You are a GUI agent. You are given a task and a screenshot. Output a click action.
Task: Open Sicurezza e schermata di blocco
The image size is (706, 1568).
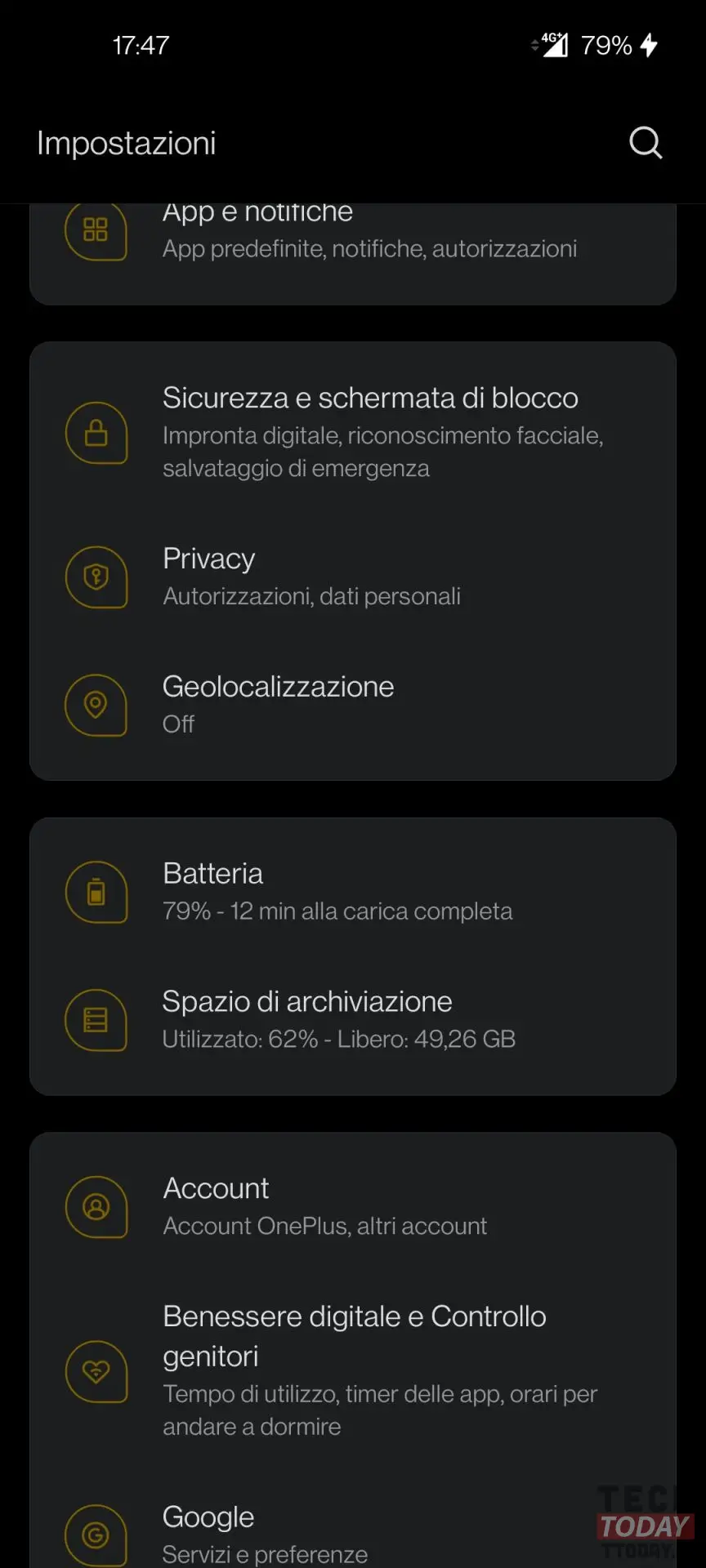pos(353,432)
